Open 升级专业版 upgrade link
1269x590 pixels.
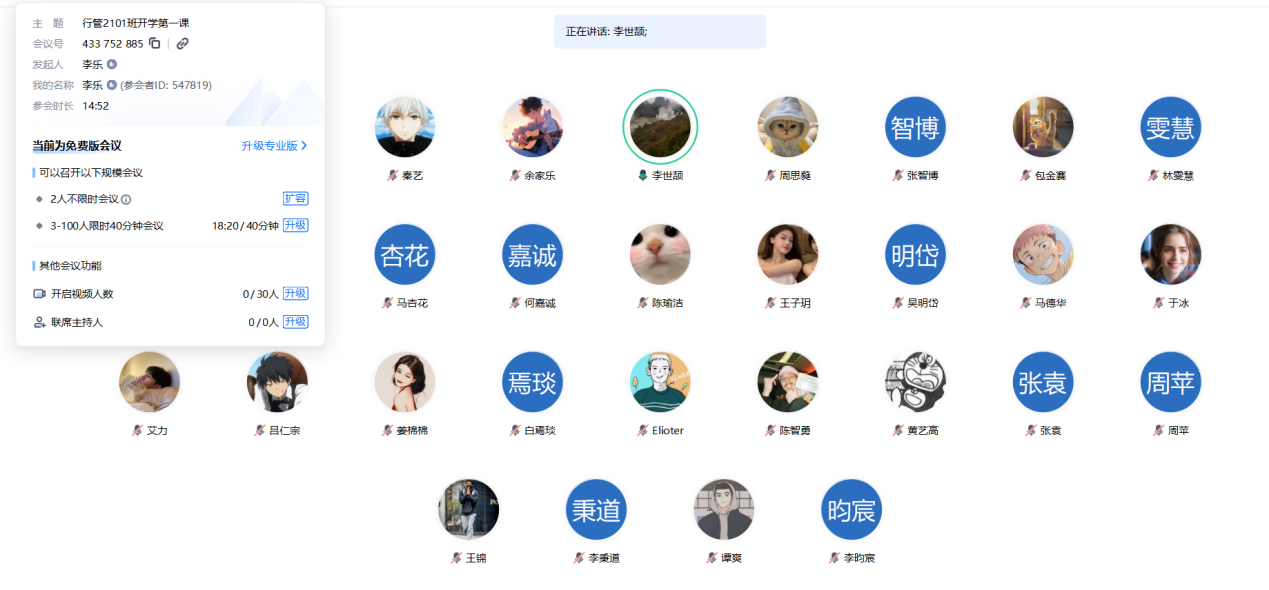click(x=274, y=146)
